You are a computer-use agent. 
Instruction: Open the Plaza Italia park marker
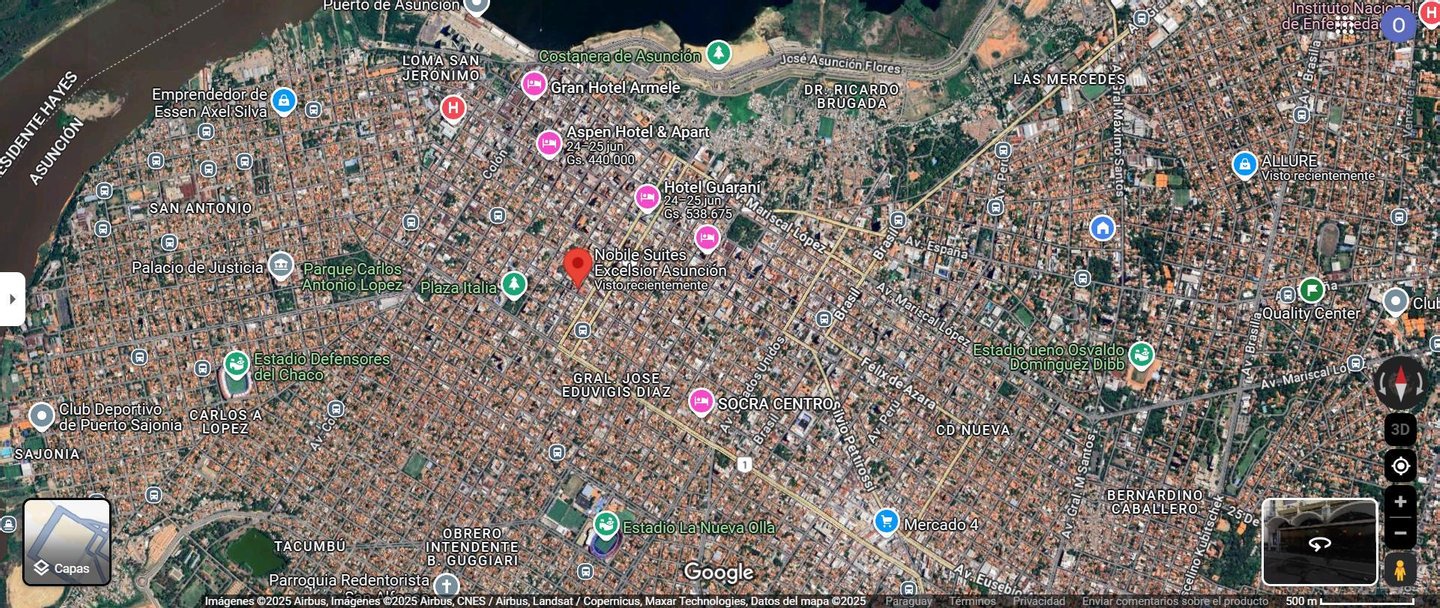pyautogui.click(x=514, y=286)
